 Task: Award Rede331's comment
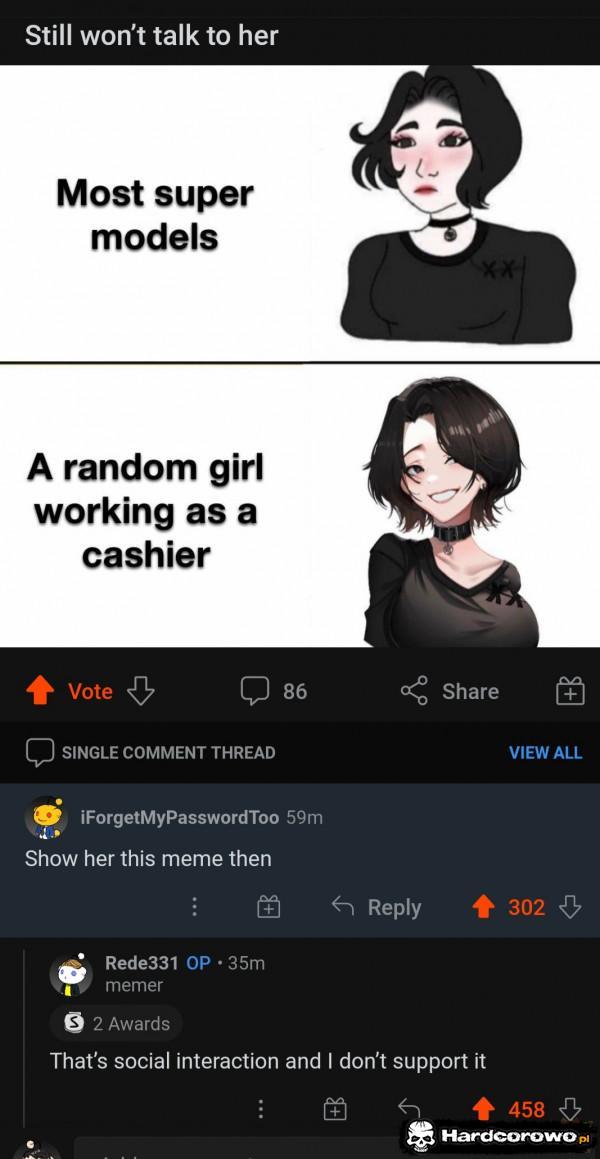[x=334, y=1109]
